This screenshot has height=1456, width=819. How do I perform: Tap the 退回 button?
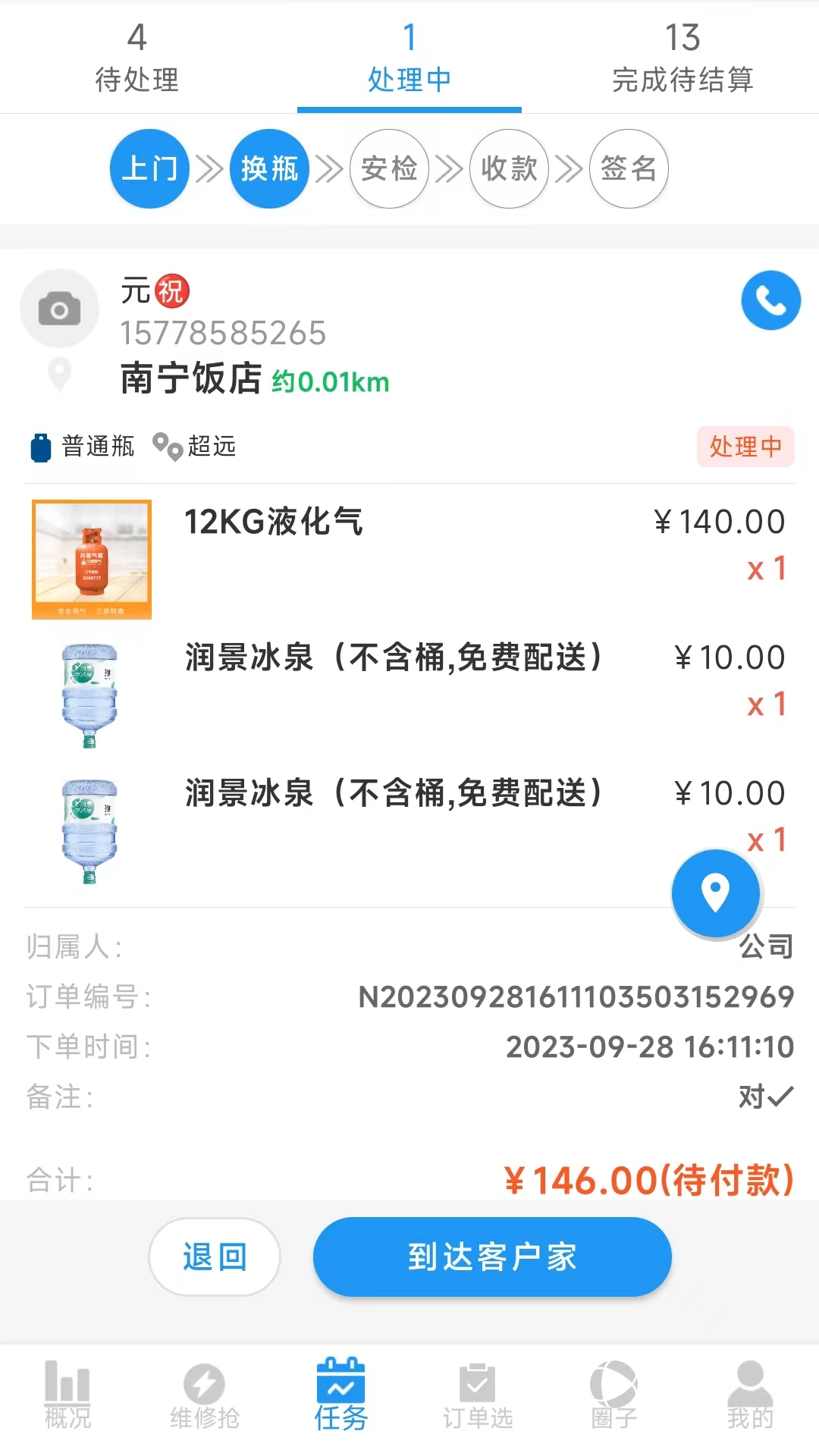(215, 1257)
